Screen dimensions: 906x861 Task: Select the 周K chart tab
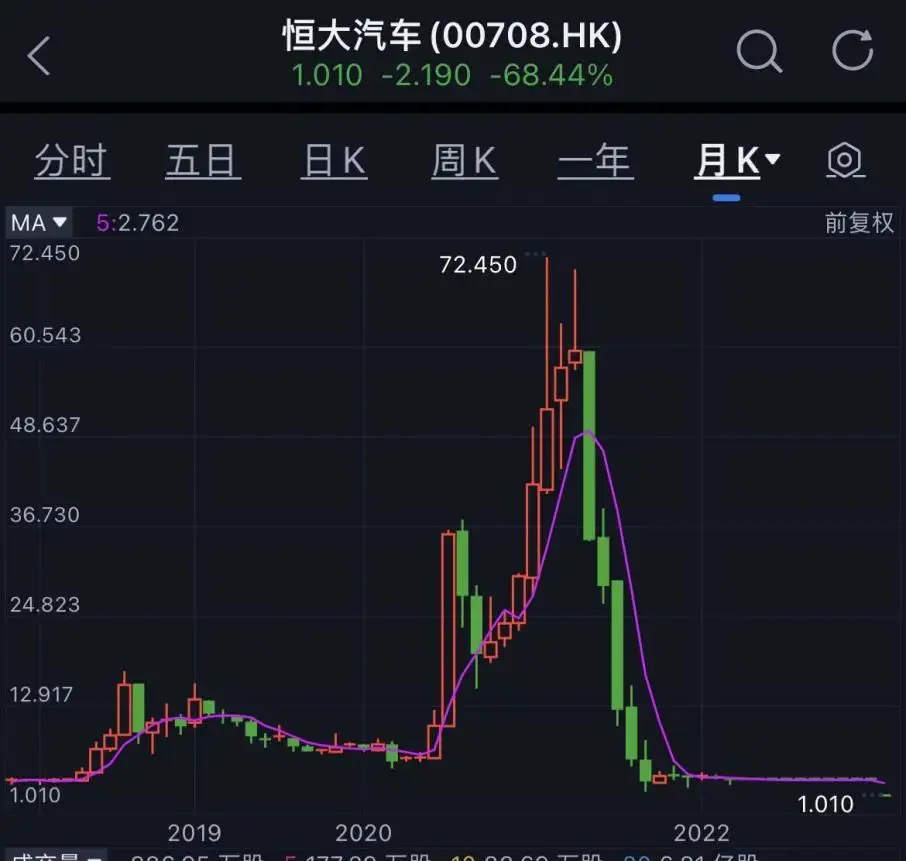(465, 161)
